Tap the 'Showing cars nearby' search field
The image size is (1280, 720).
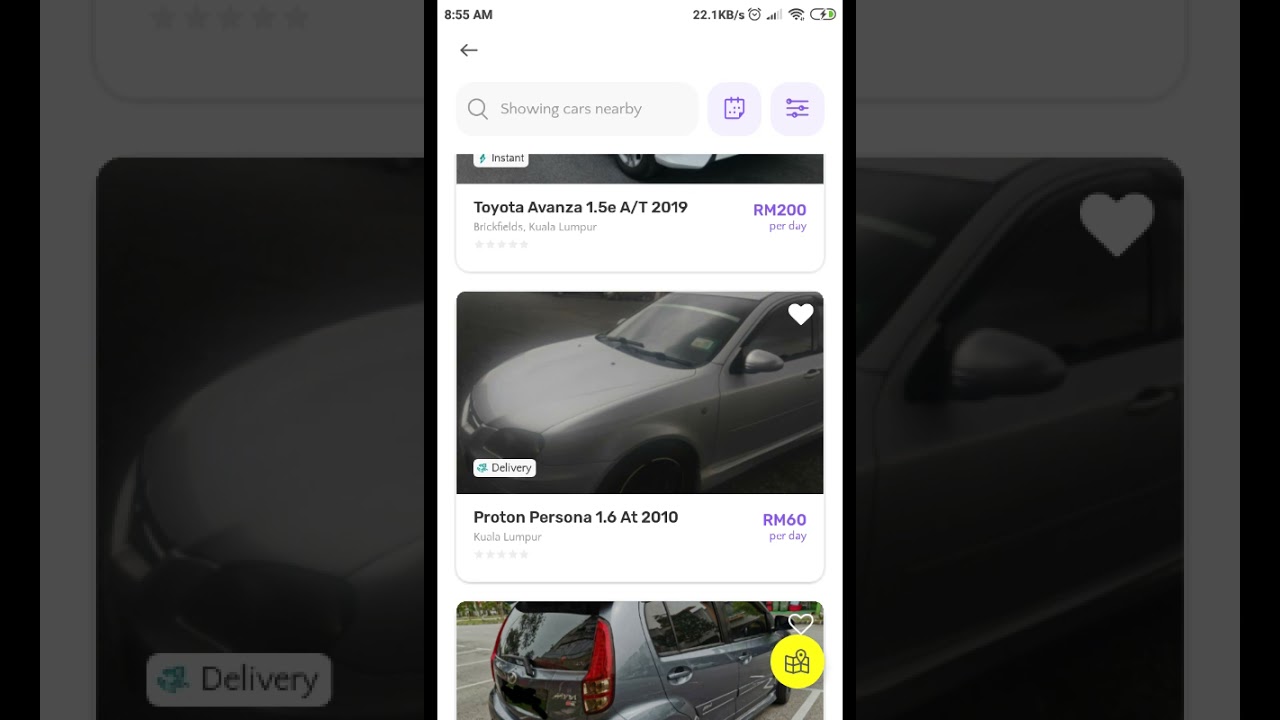[x=577, y=109]
